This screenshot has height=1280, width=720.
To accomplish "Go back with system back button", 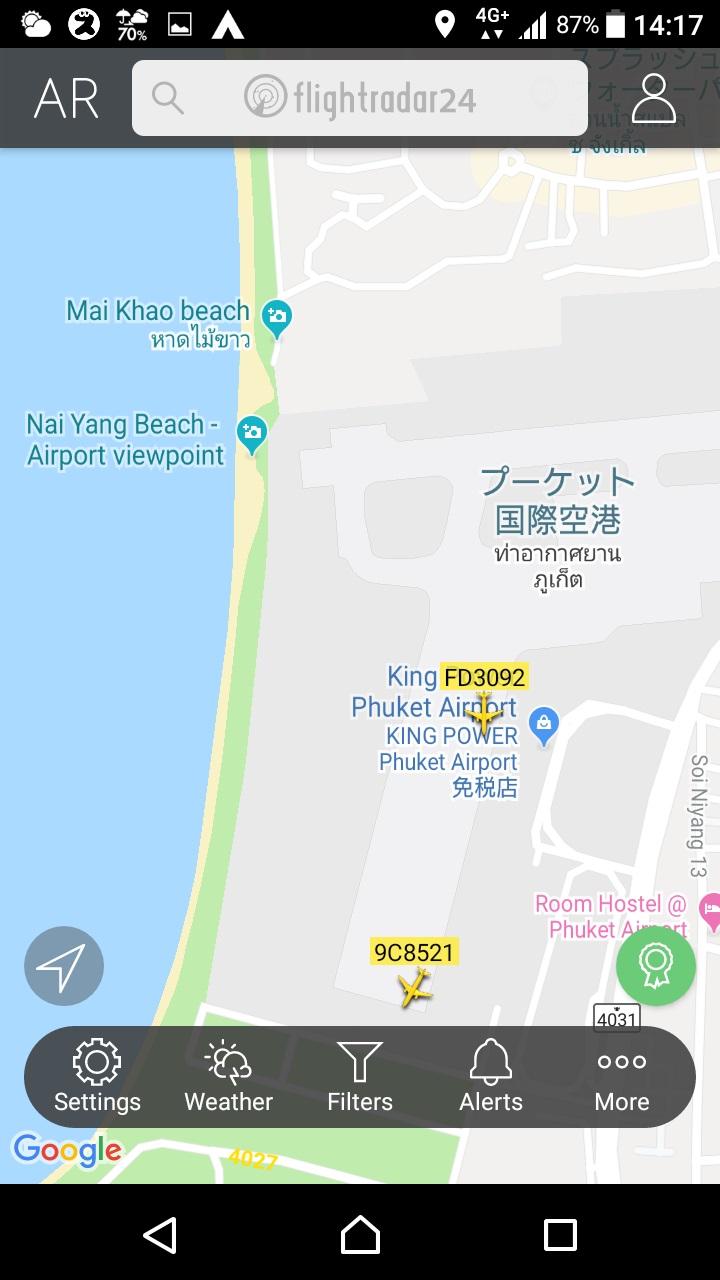I will [160, 1234].
